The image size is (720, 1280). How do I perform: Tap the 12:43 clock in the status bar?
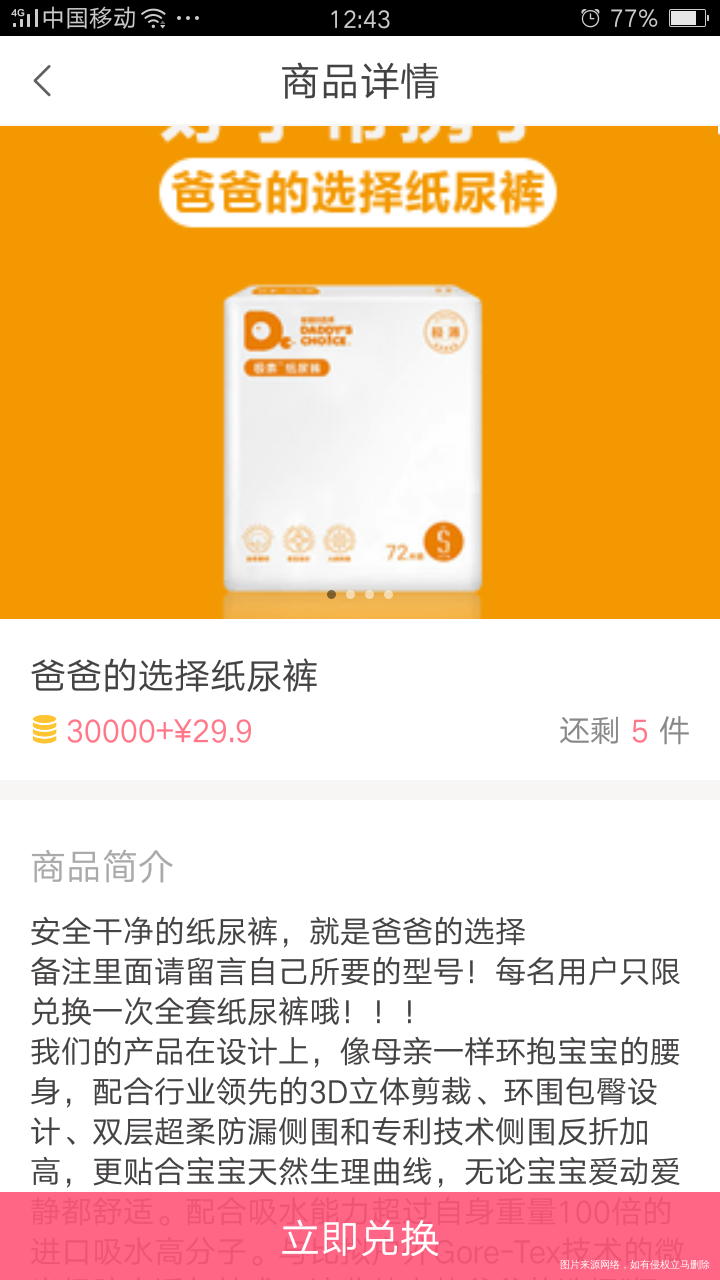[360, 17]
